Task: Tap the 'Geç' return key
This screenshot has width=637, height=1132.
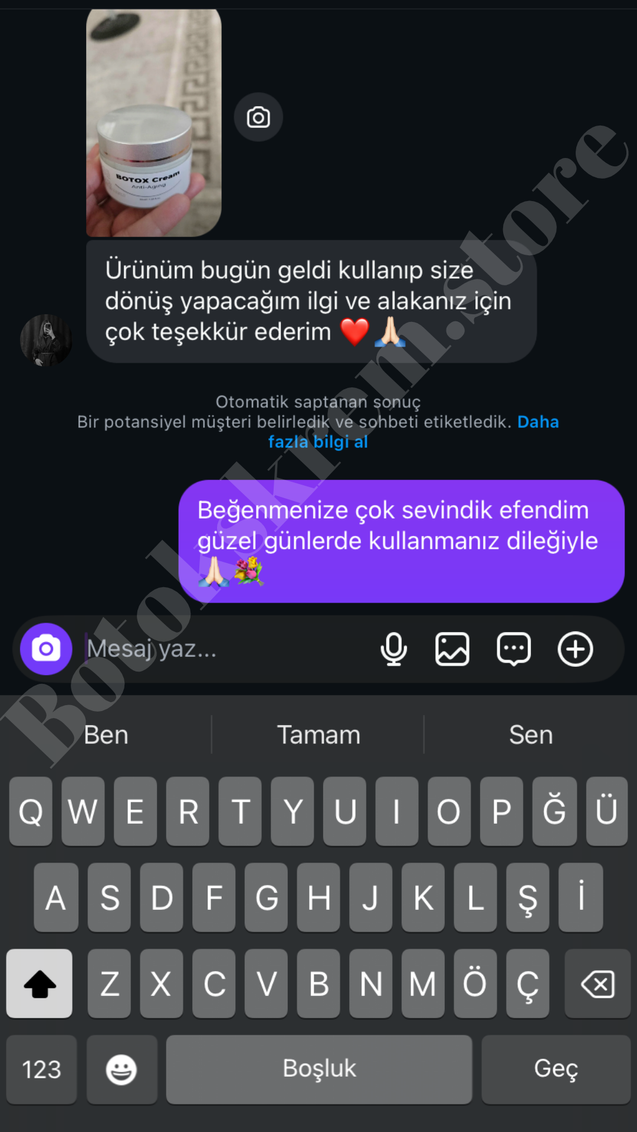Action: point(556,1069)
